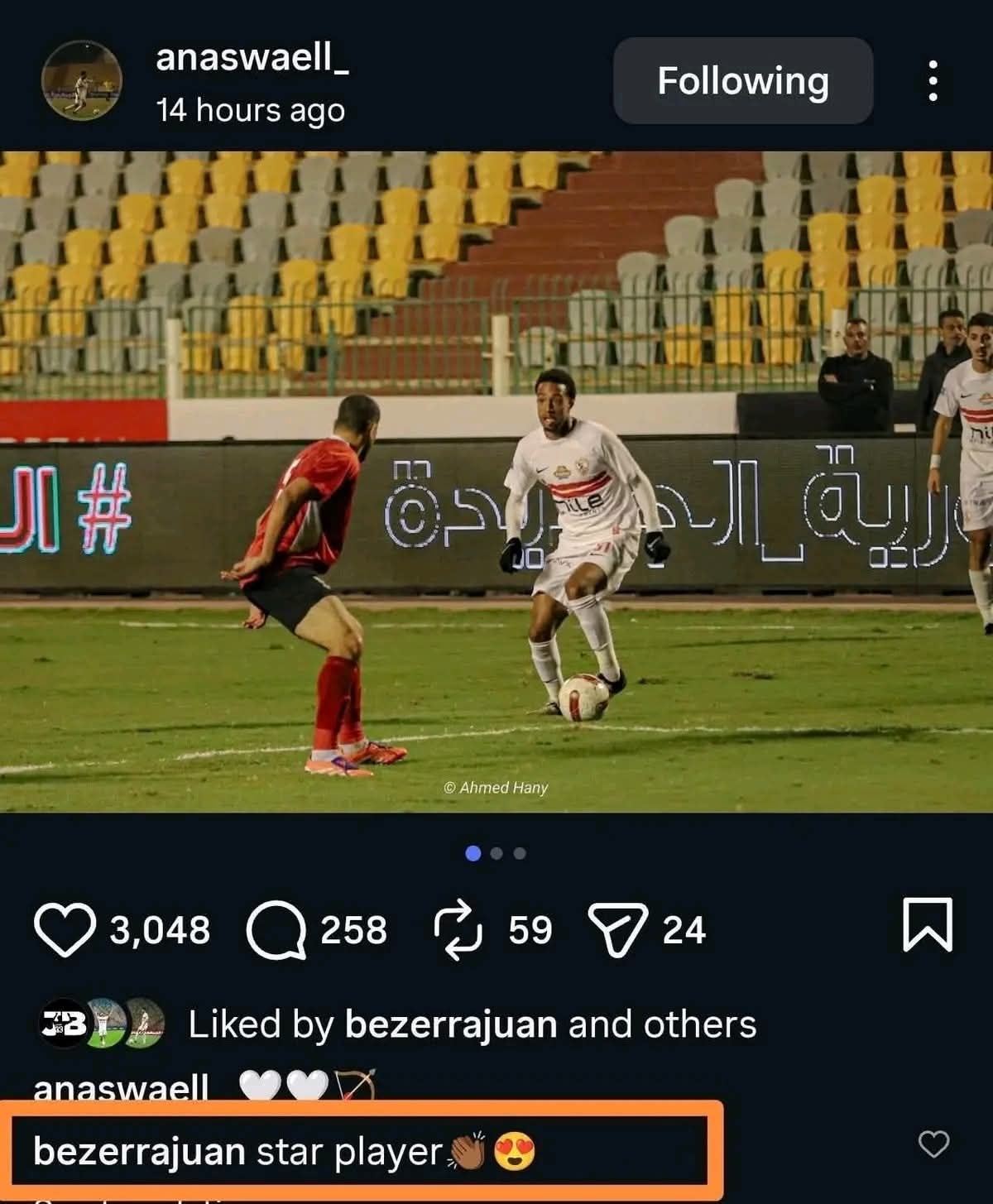Tap the carousel page indicator dots

496,853
